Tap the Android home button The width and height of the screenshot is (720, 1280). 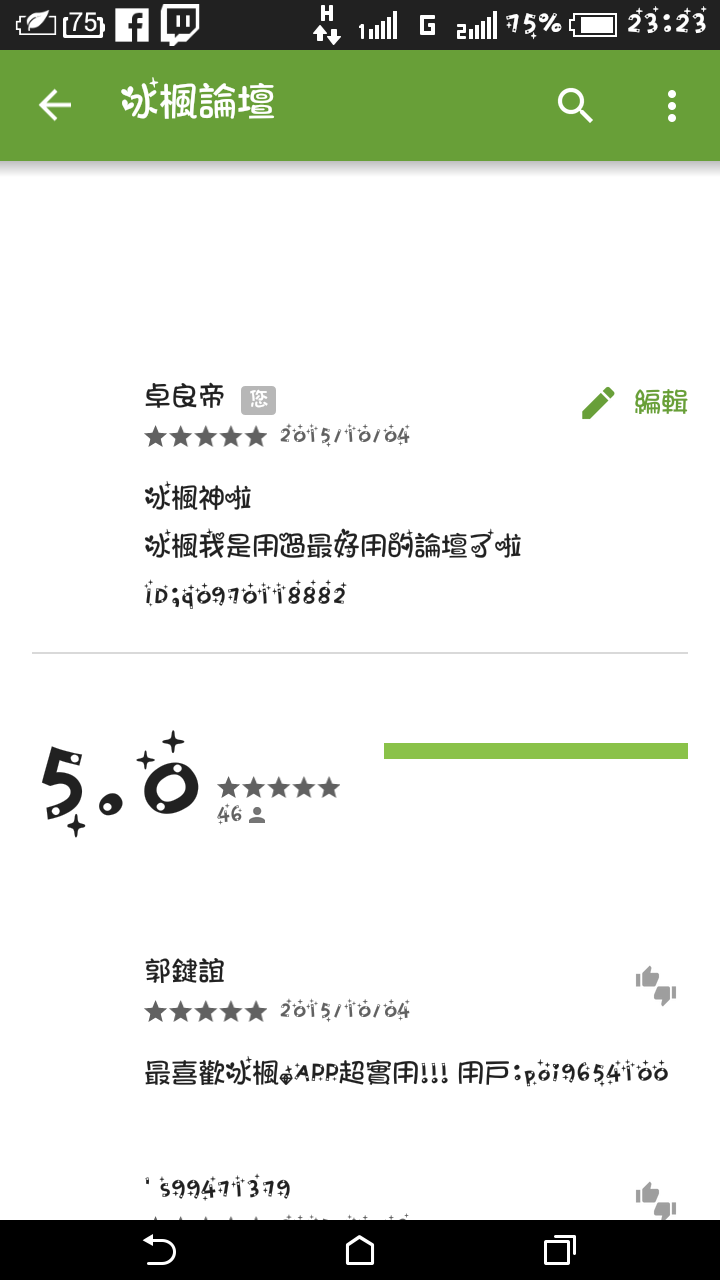click(359, 1250)
